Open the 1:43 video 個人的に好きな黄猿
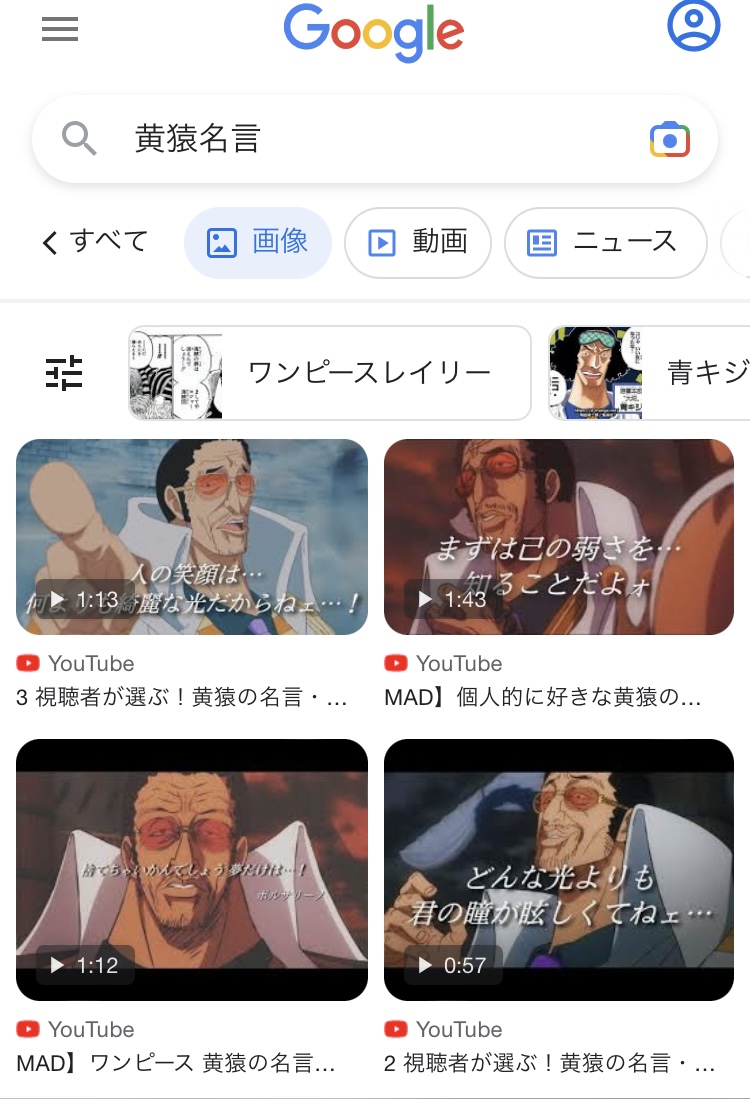This screenshot has width=750, height=1099. (559, 537)
